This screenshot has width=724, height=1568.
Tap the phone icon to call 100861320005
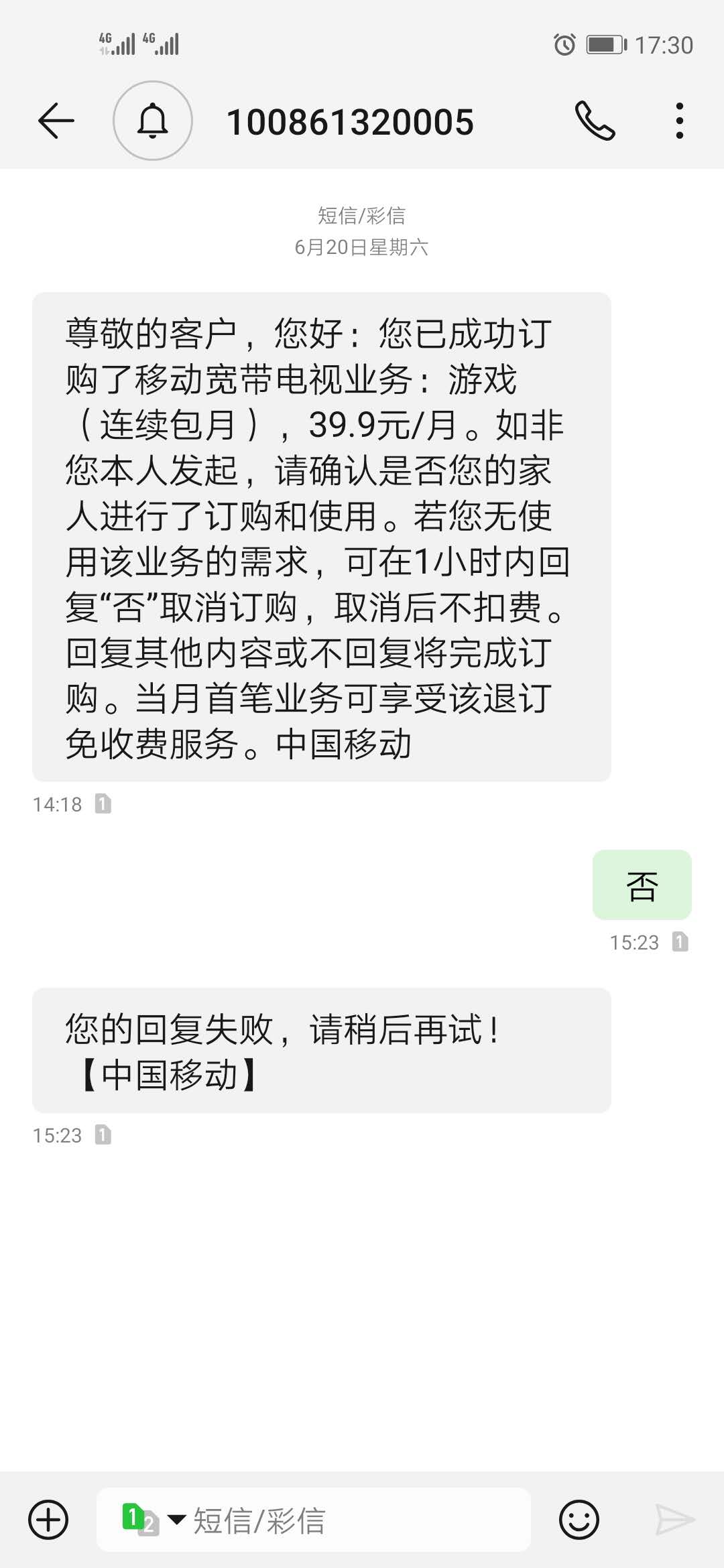pos(595,121)
